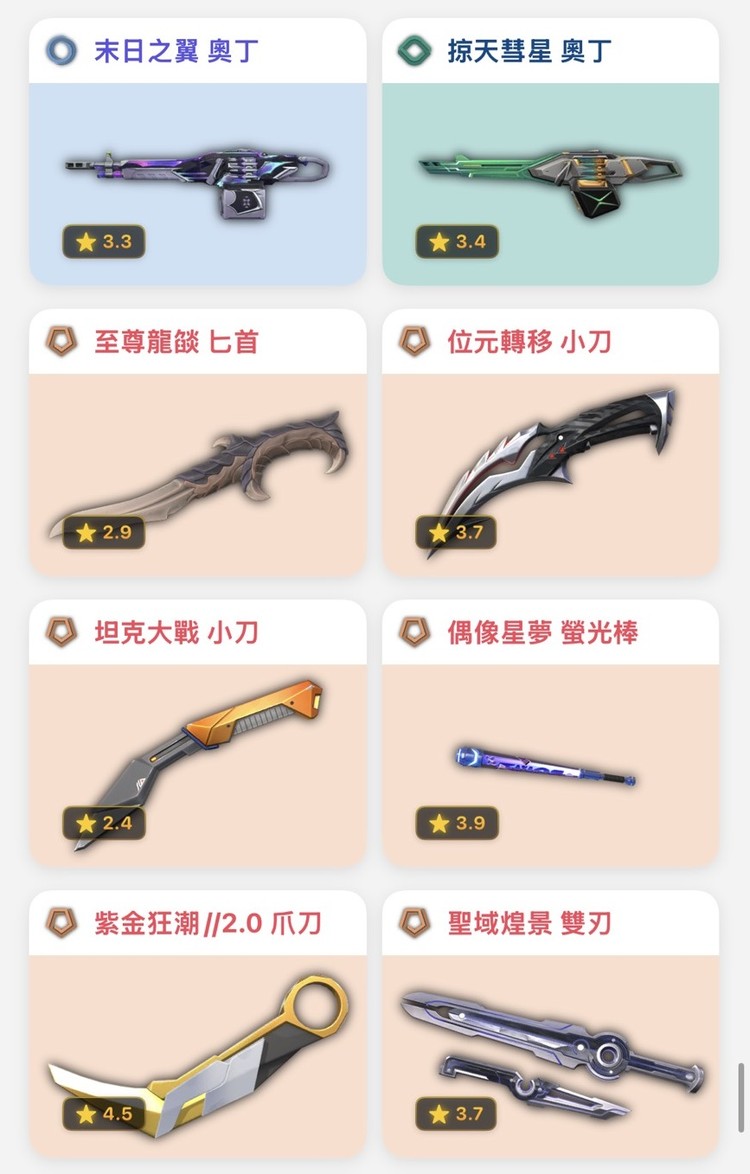Click the rarity icon on 紫金狂潮 //2.0 爪刀
The height and width of the screenshot is (1174, 750).
tap(61, 923)
